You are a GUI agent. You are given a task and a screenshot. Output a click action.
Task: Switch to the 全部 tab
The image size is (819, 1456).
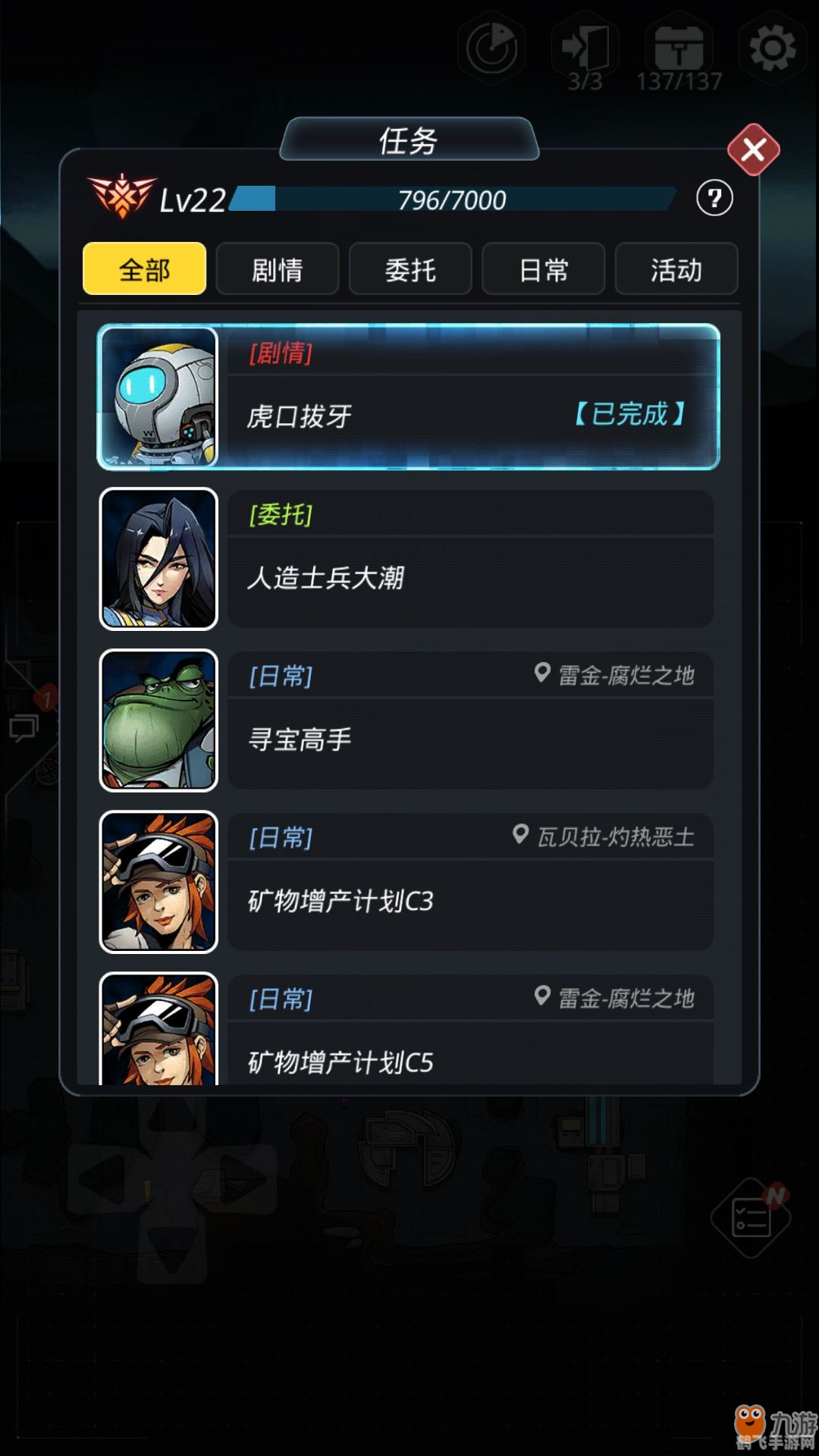coord(144,269)
